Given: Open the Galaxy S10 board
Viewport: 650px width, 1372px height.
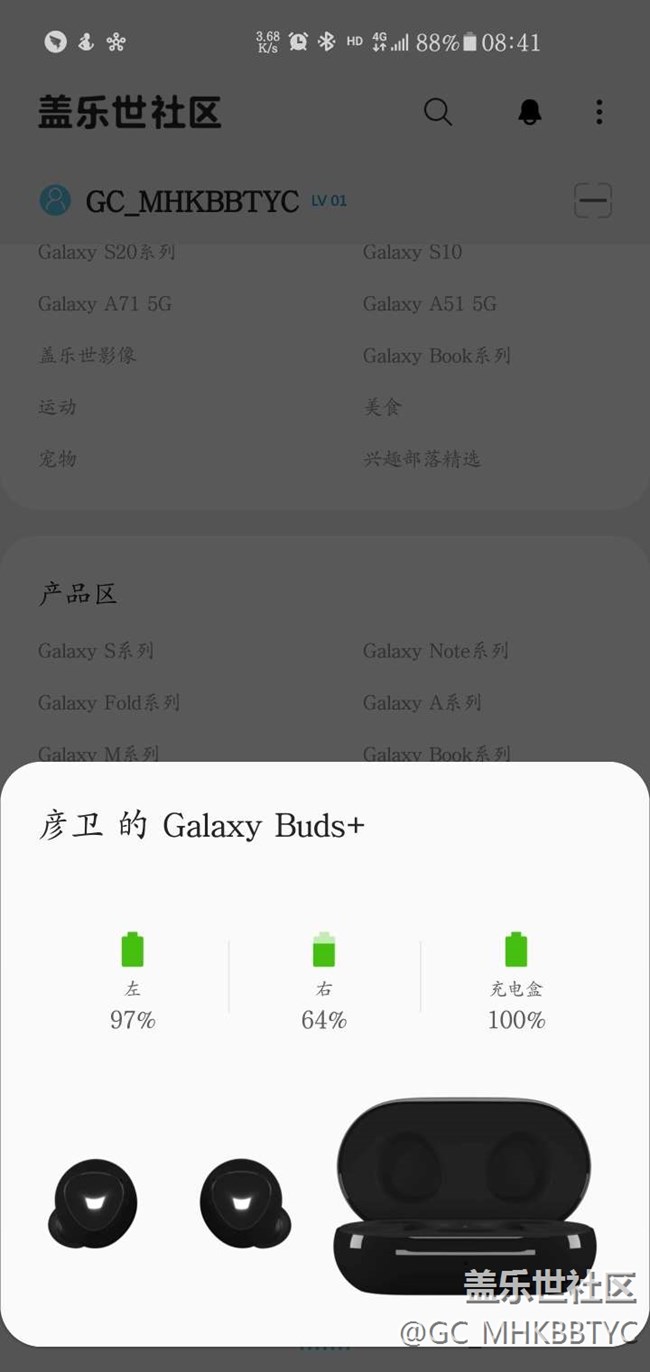Looking at the screenshot, I should tap(412, 252).
